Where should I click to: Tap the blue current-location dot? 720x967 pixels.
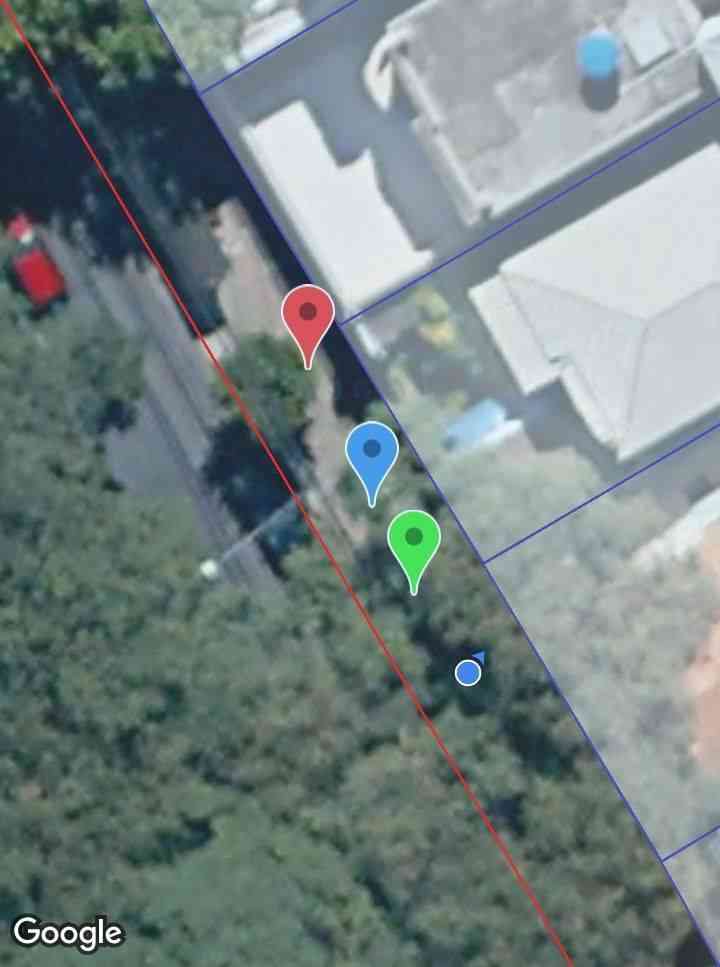point(468,673)
